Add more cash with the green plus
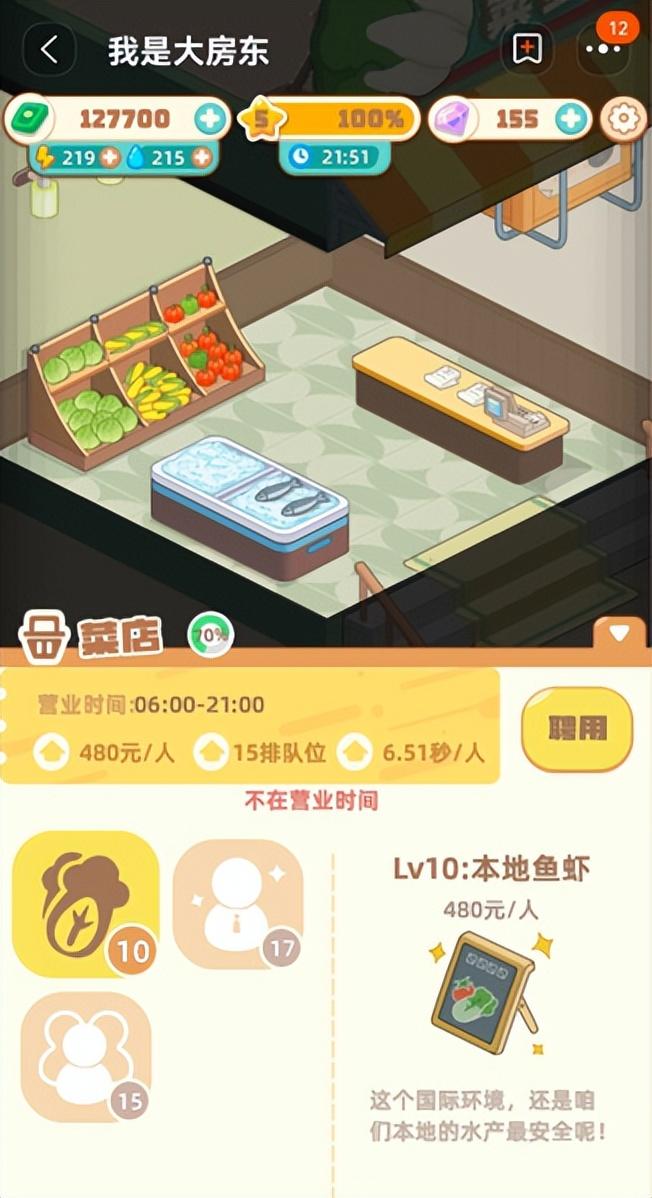 click(x=209, y=119)
